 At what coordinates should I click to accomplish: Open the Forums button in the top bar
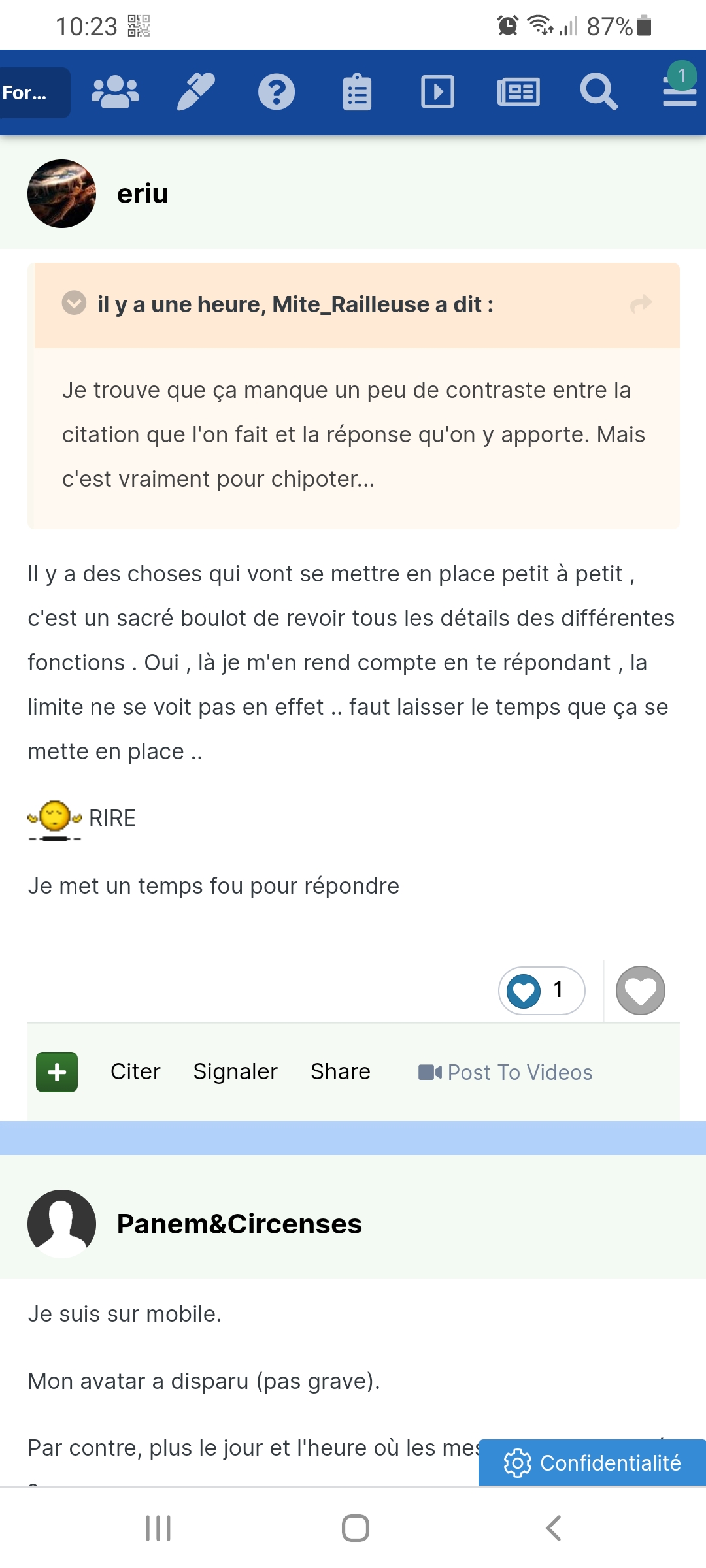click(x=34, y=93)
